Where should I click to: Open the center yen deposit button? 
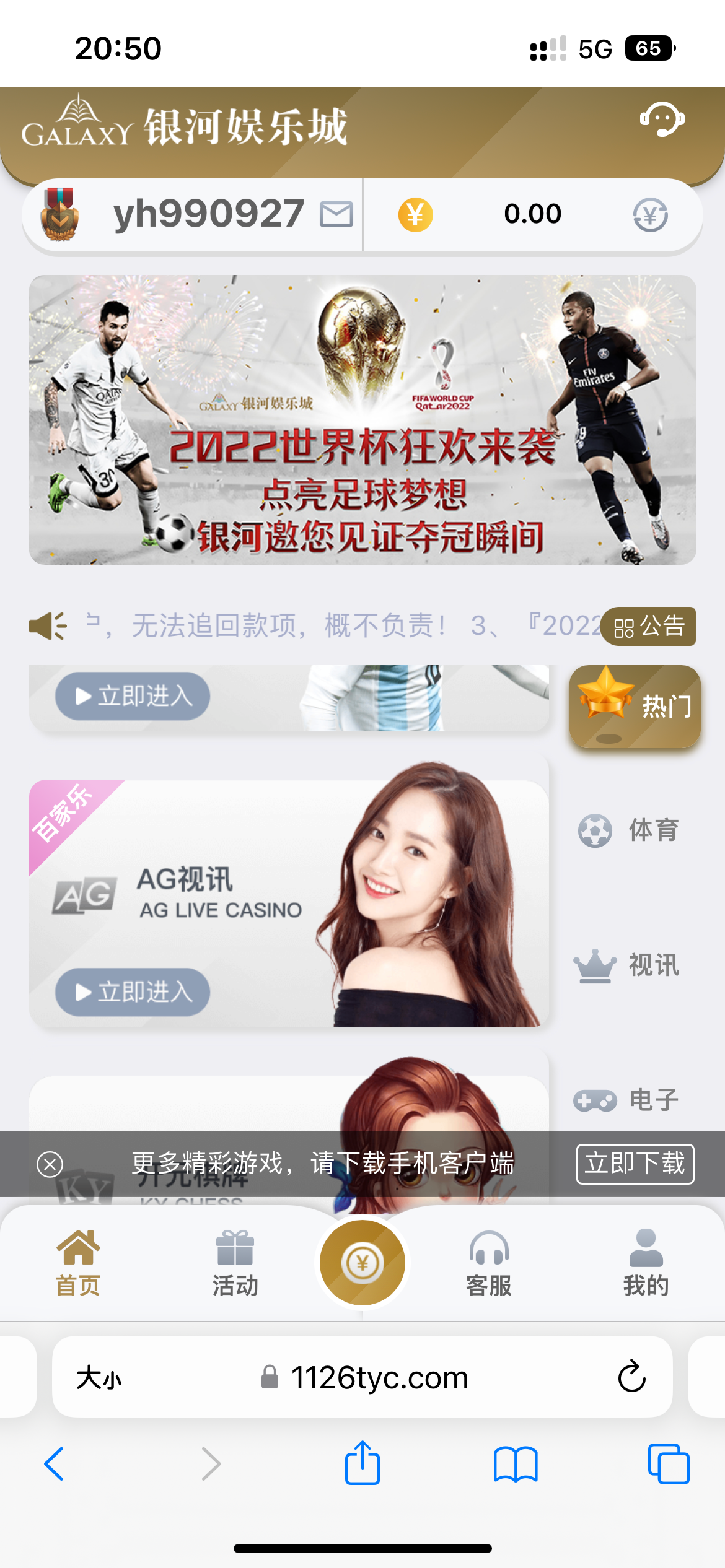(x=362, y=1262)
